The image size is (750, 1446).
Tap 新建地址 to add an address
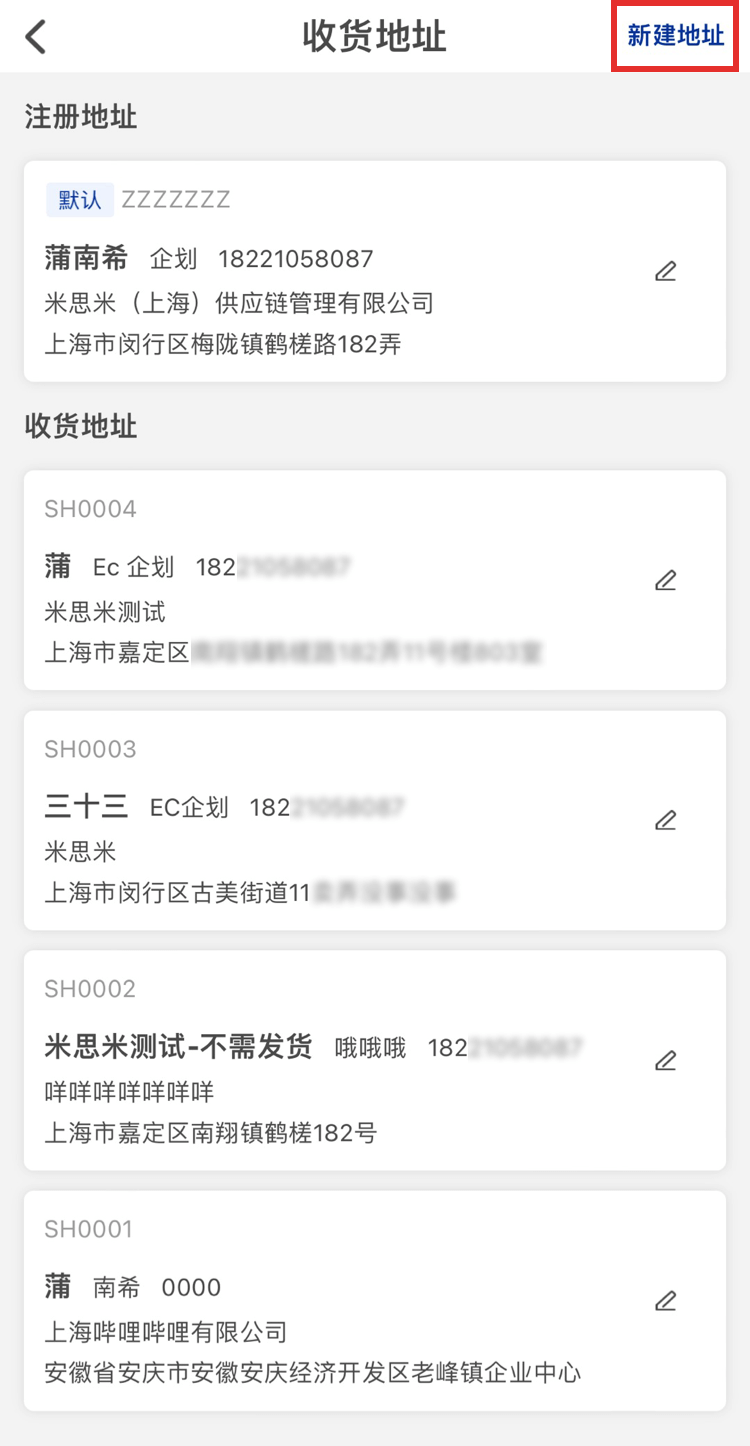(x=675, y=36)
